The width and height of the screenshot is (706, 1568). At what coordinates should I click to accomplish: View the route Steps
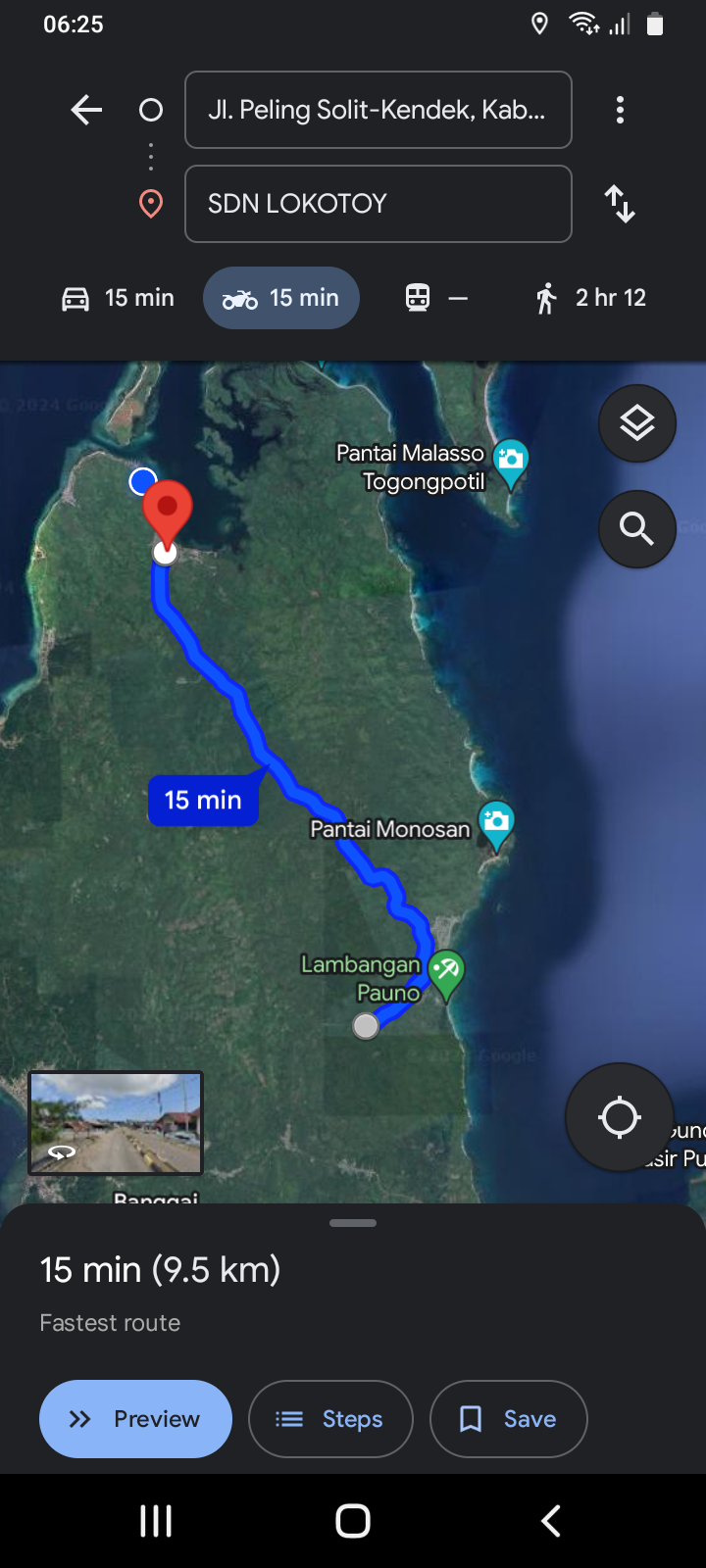point(330,1419)
